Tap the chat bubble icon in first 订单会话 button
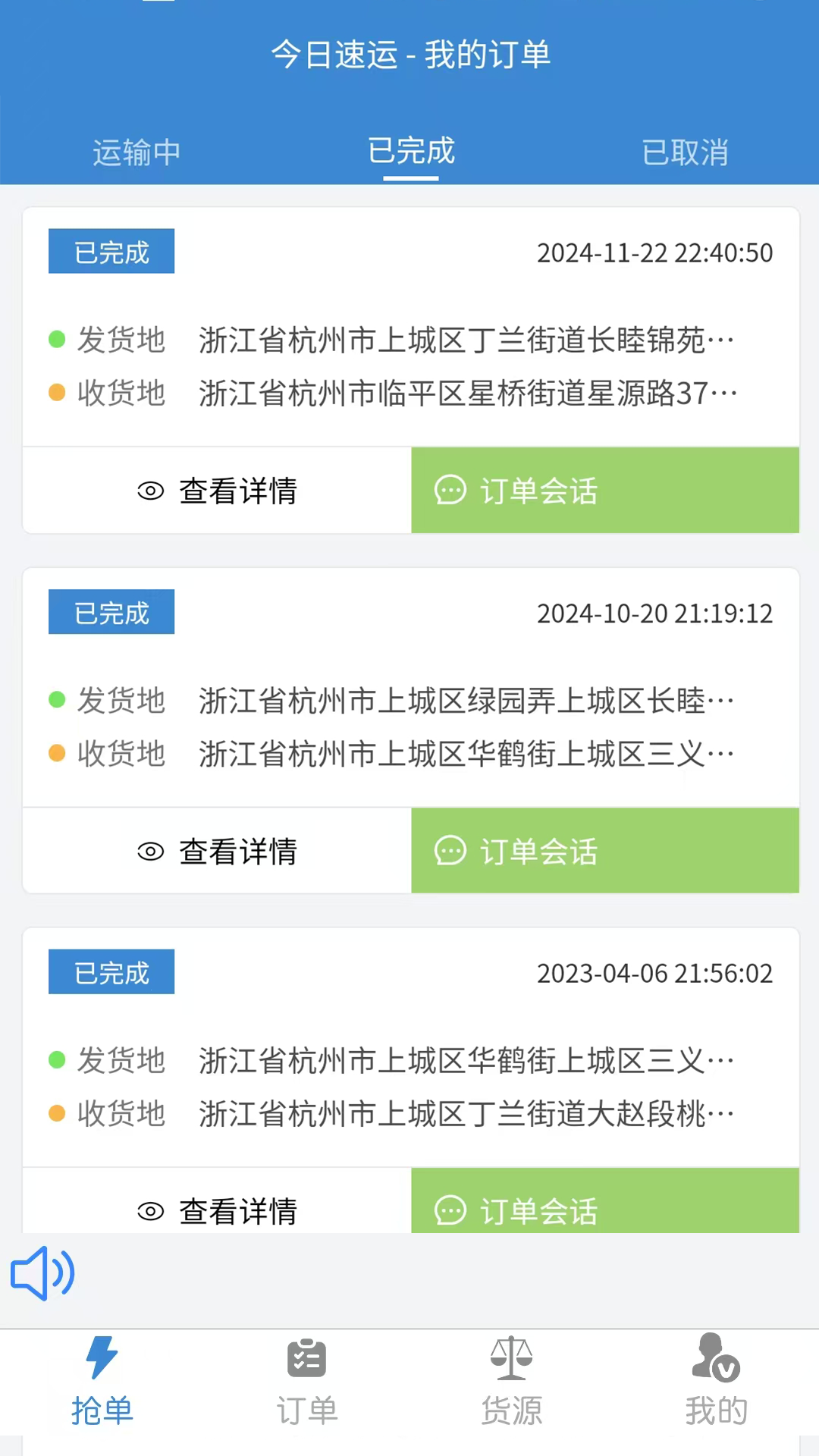This screenshot has height=1456, width=819. (450, 491)
